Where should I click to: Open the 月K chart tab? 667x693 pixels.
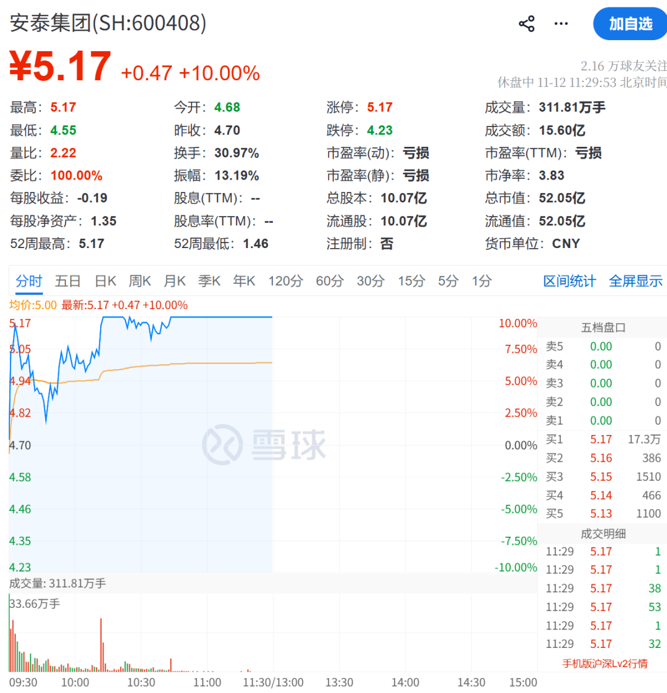pos(175,281)
